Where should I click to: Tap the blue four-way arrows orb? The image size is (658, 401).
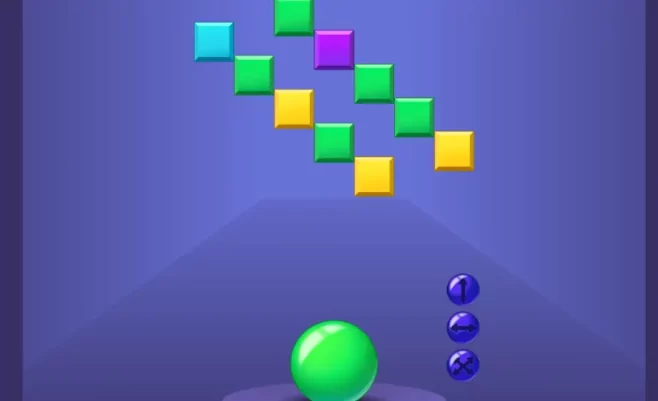coord(462,364)
